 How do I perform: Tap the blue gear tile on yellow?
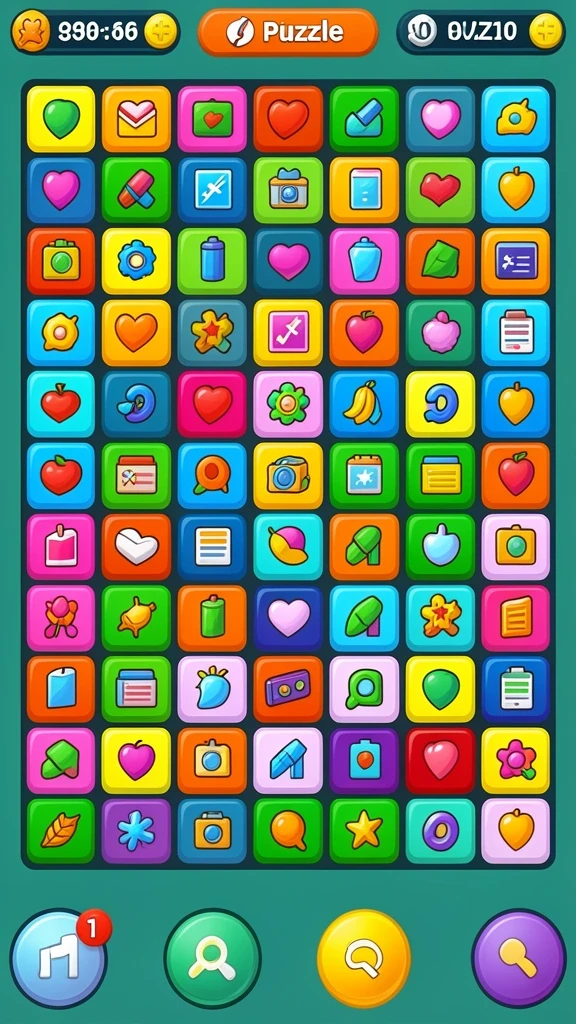136,261
